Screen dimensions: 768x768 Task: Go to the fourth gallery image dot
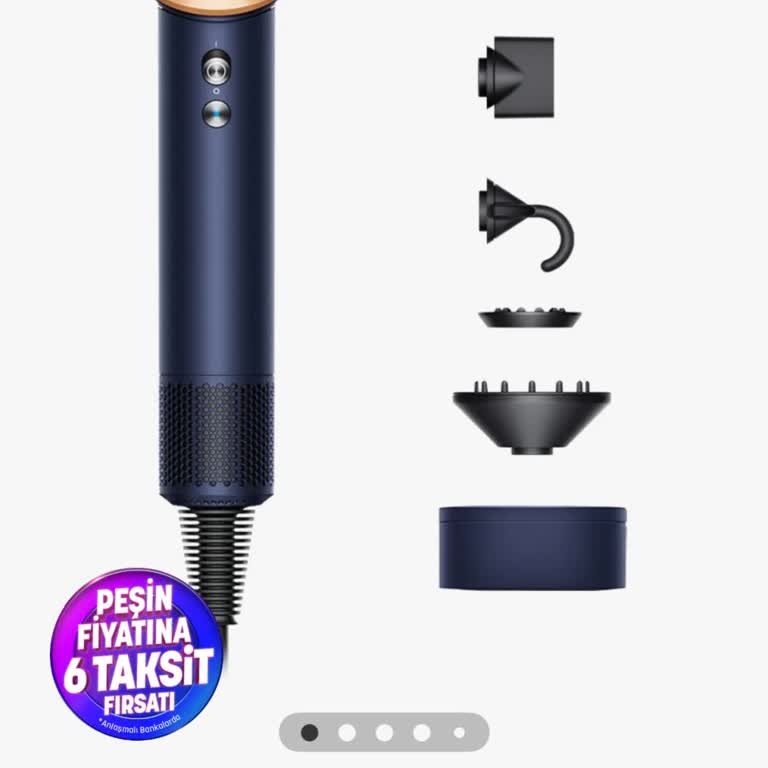click(x=422, y=733)
